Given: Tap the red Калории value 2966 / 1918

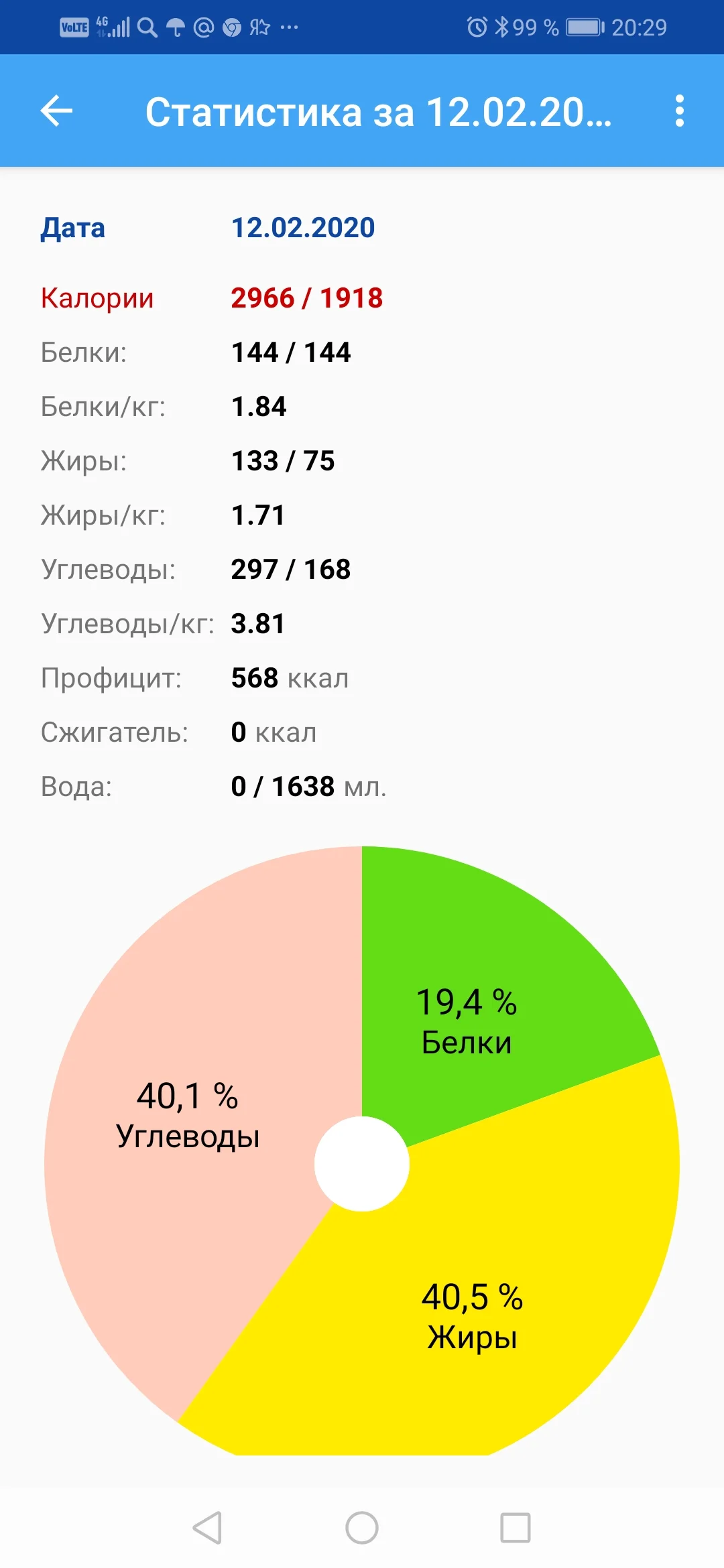Looking at the screenshot, I should 306,298.
